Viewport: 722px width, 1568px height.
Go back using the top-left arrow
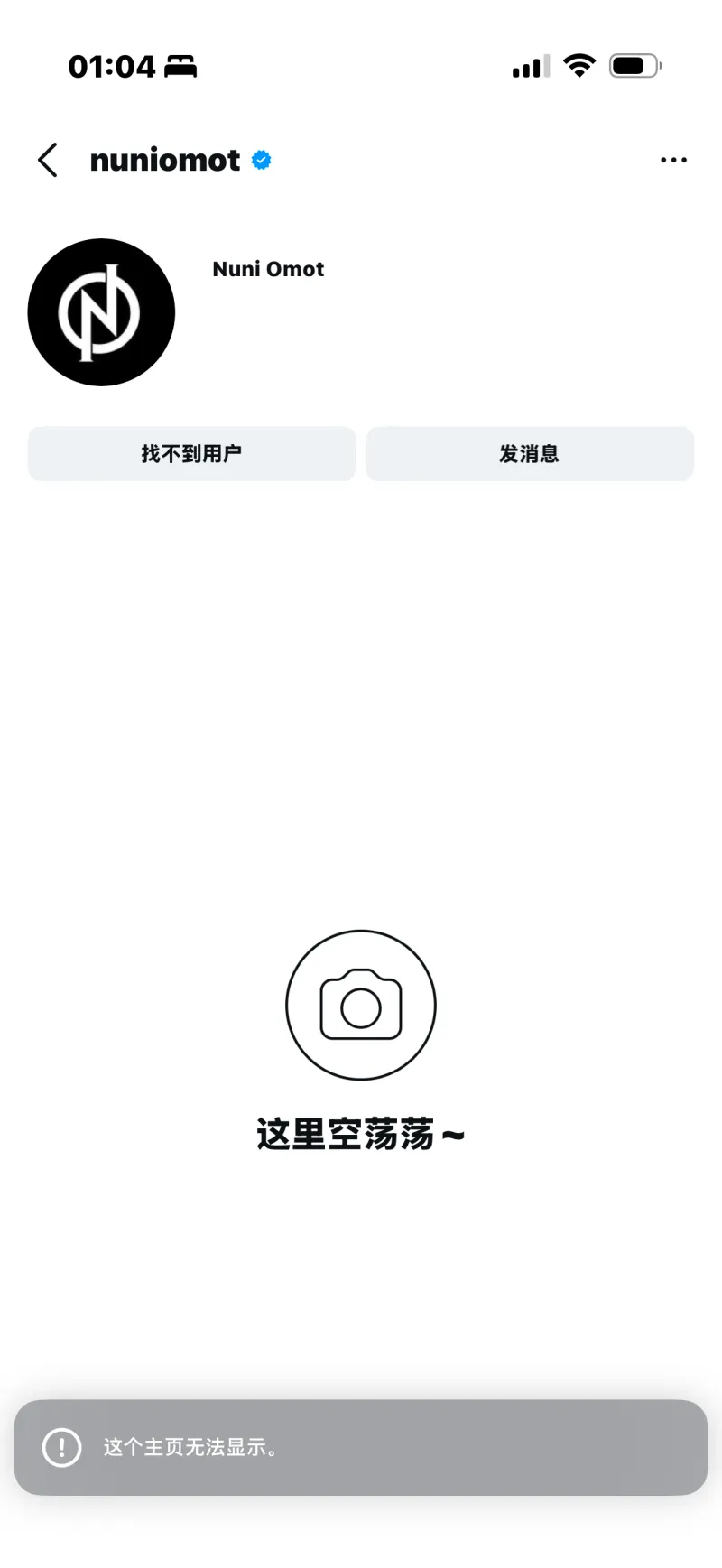[49, 160]
